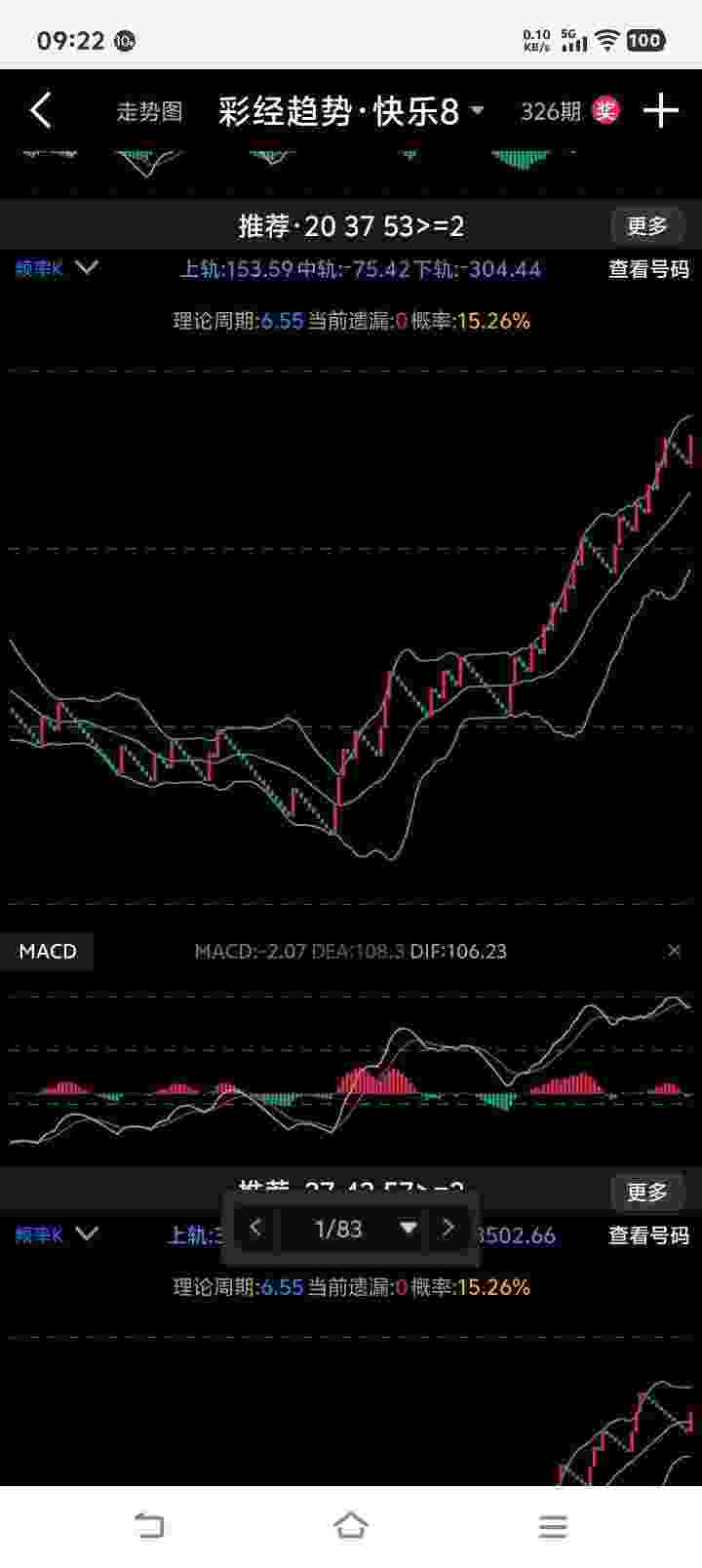Open the MACD indicator selector
The height and width of the screenshot is (1568, 702).
point(47,951)
